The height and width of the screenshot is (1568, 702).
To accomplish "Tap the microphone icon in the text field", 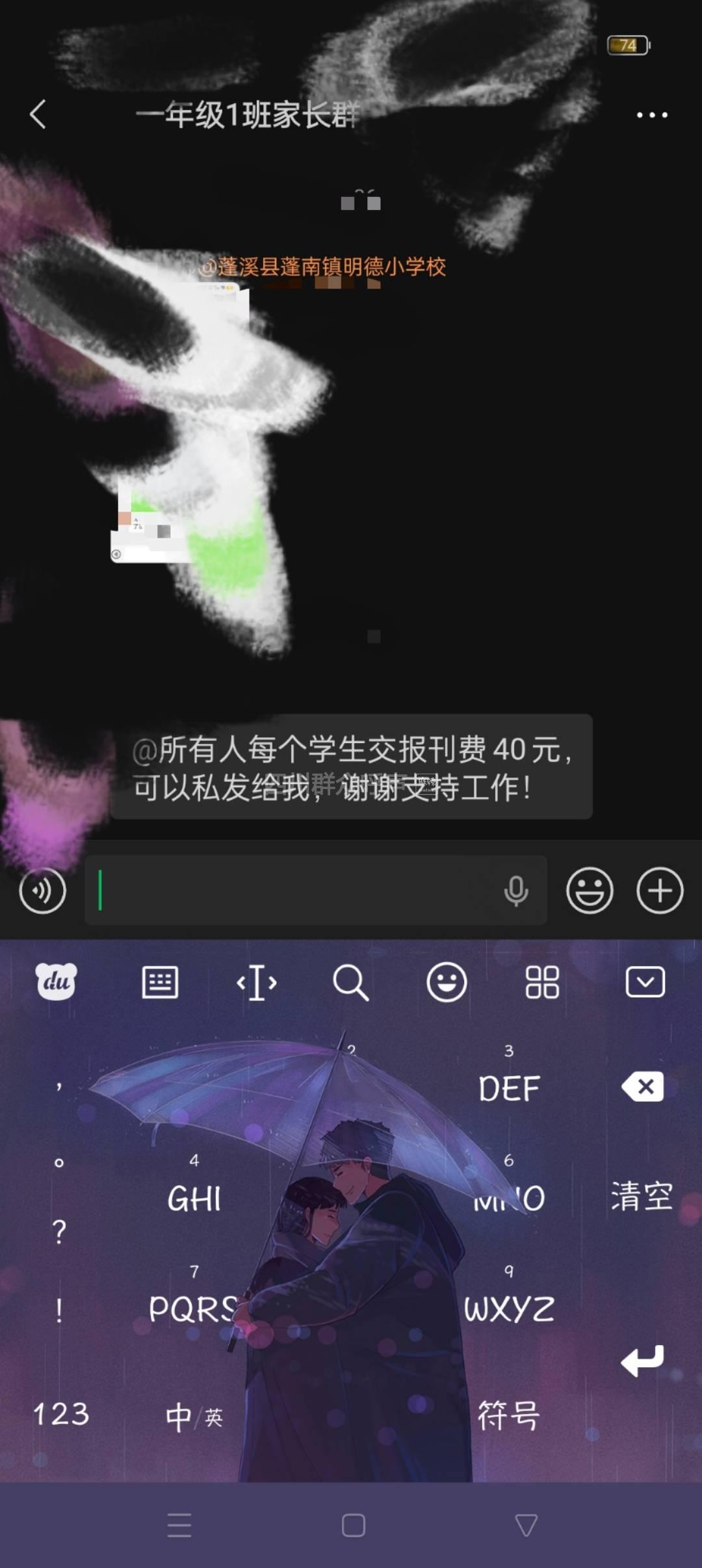I will [x=516, y=891].
